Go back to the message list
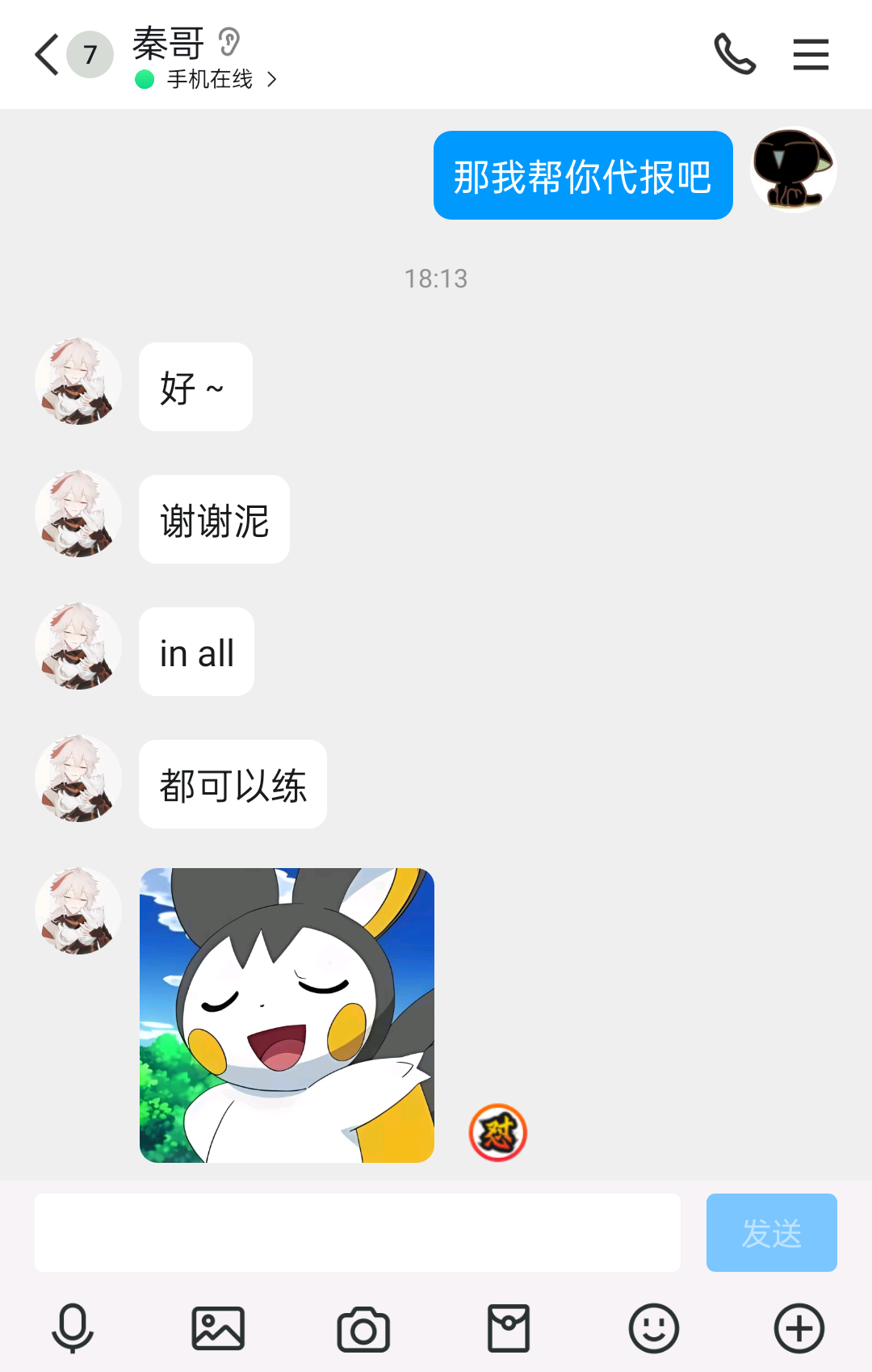 [47, 55]
